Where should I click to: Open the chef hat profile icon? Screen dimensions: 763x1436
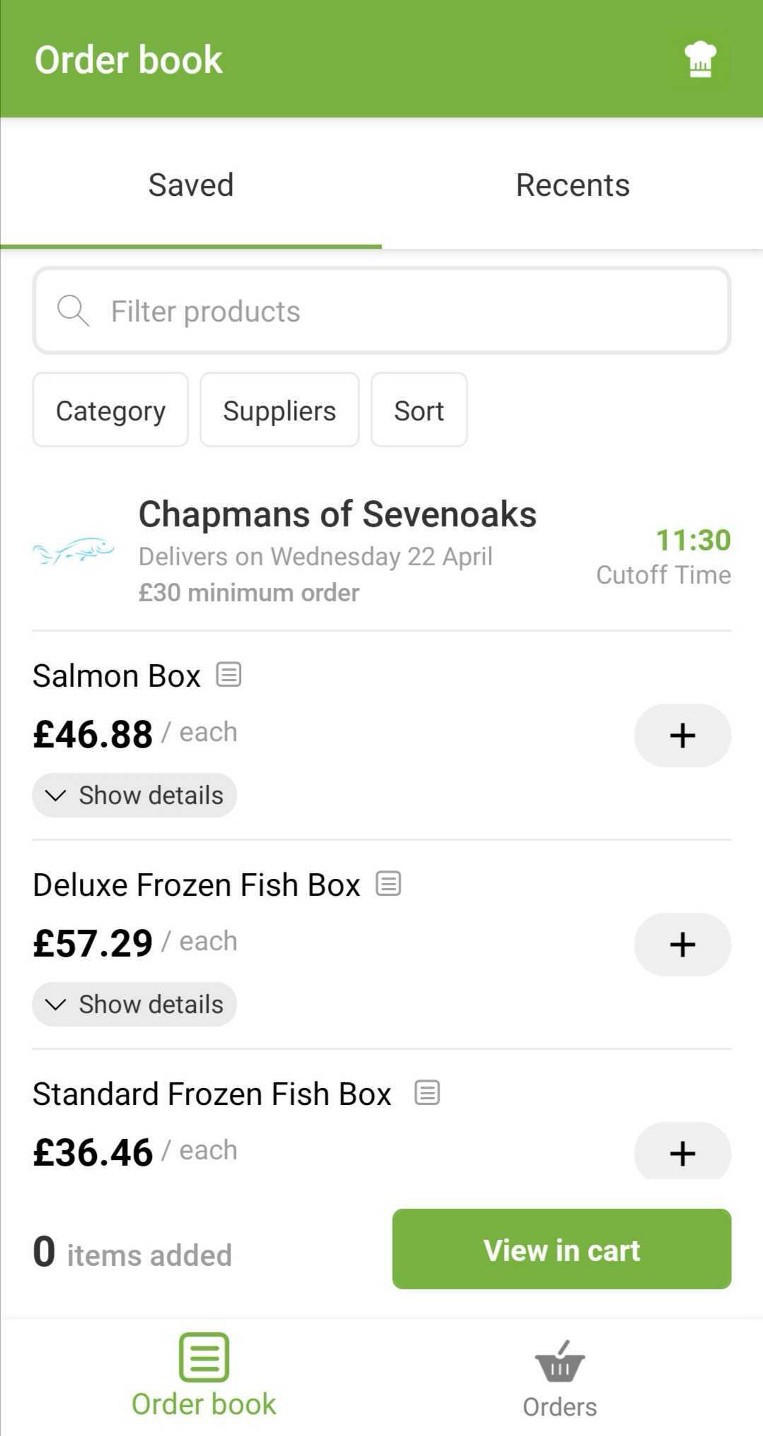point(700,60)
